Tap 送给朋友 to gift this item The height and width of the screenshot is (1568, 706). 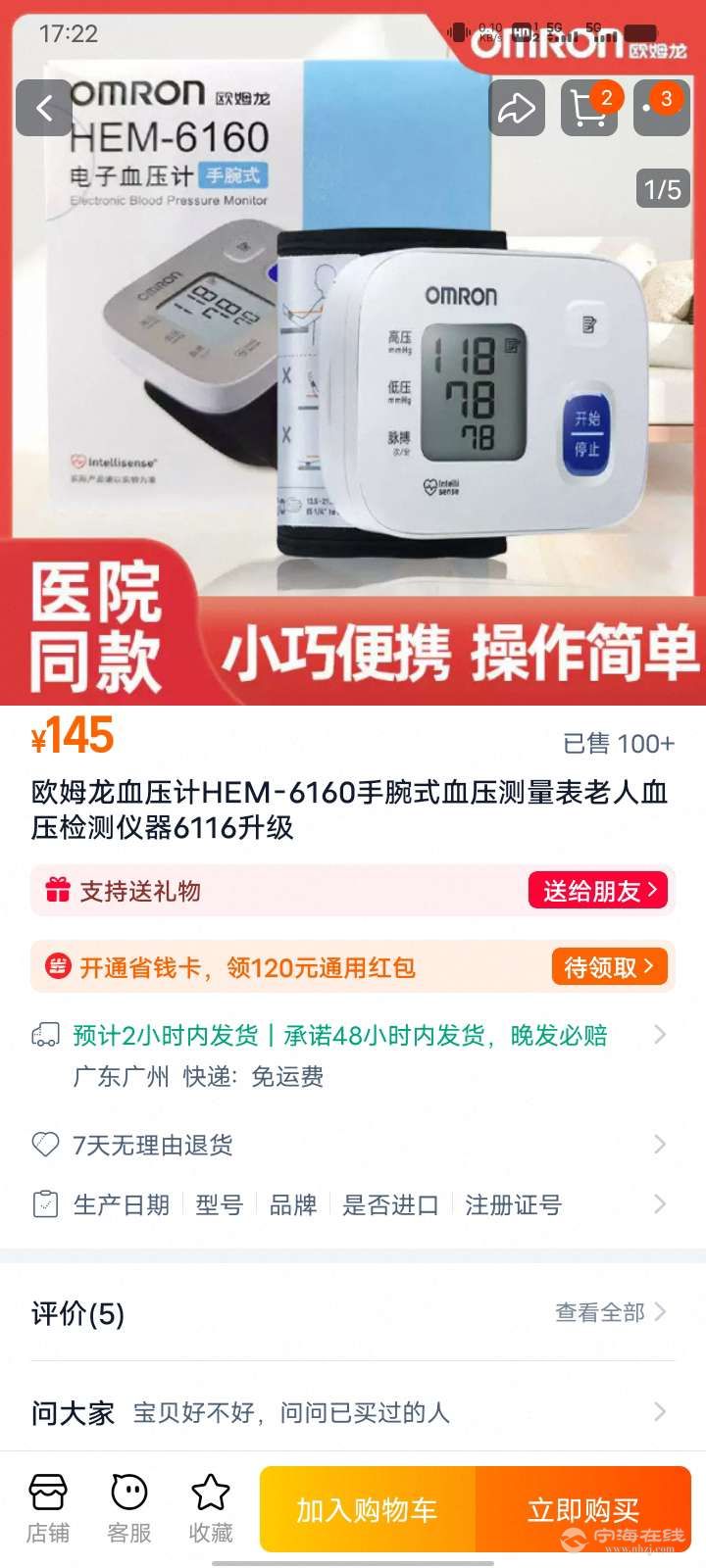click(x=598, y=891)
